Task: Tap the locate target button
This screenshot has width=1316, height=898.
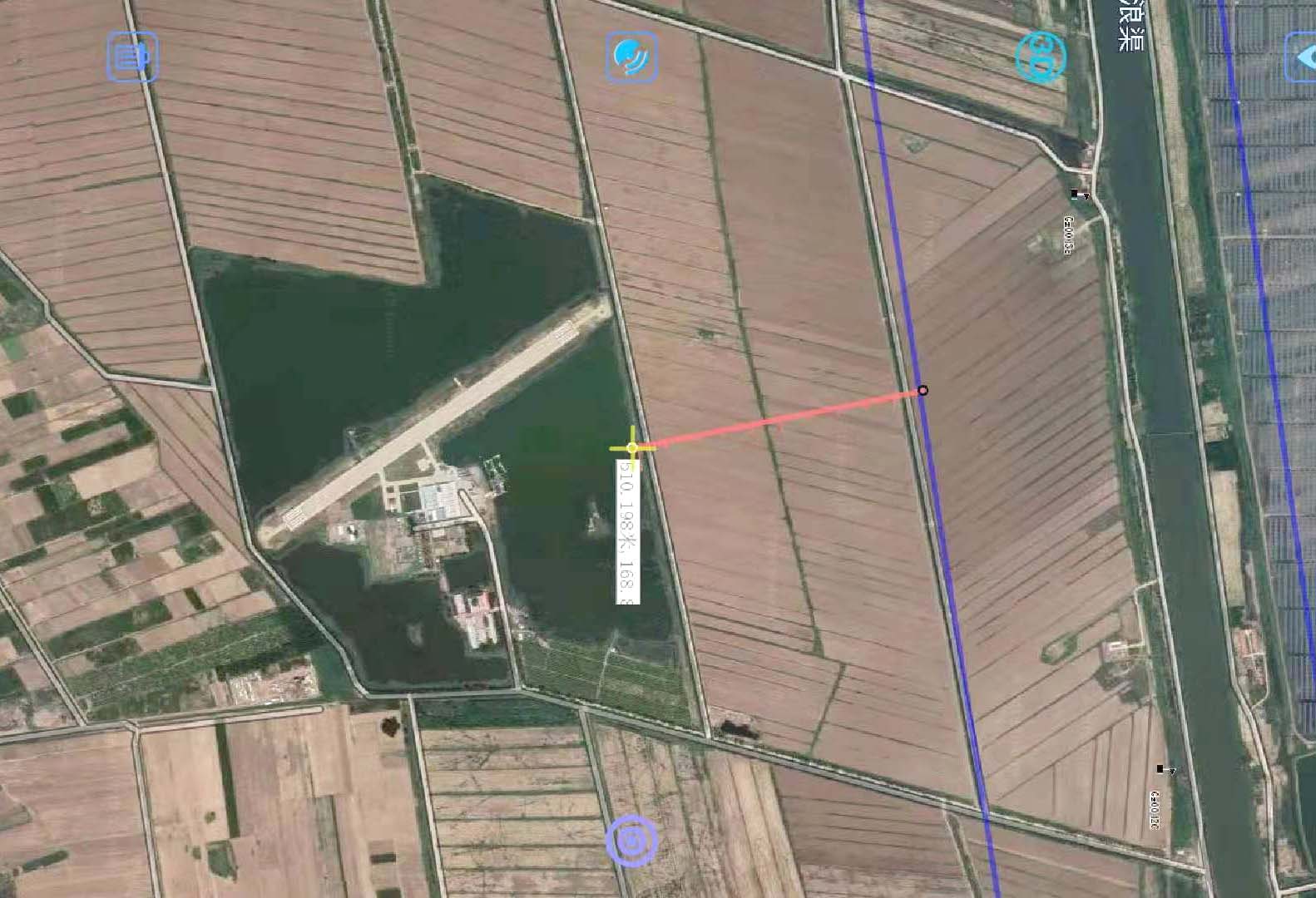Action: [x=632, y=841]
